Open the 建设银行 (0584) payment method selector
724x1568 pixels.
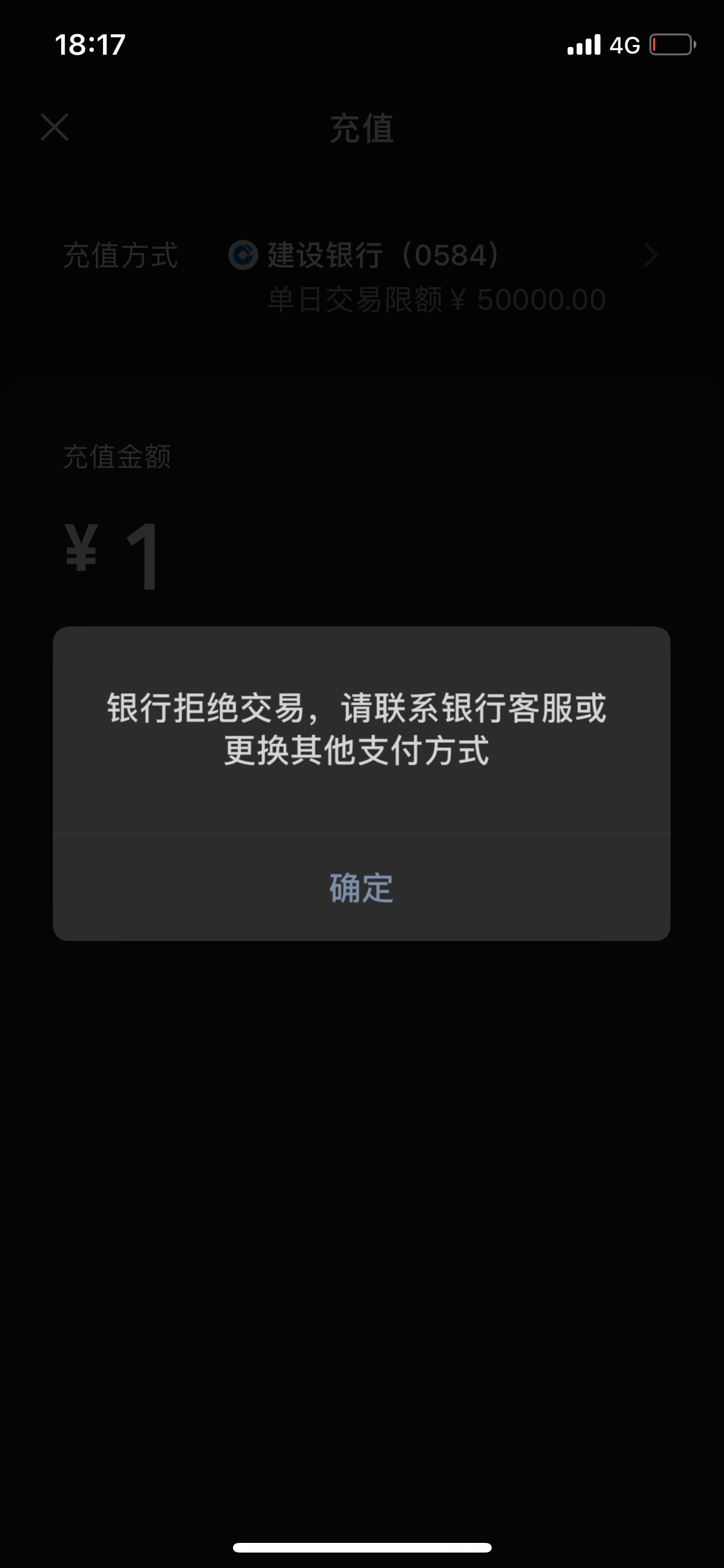362,277
